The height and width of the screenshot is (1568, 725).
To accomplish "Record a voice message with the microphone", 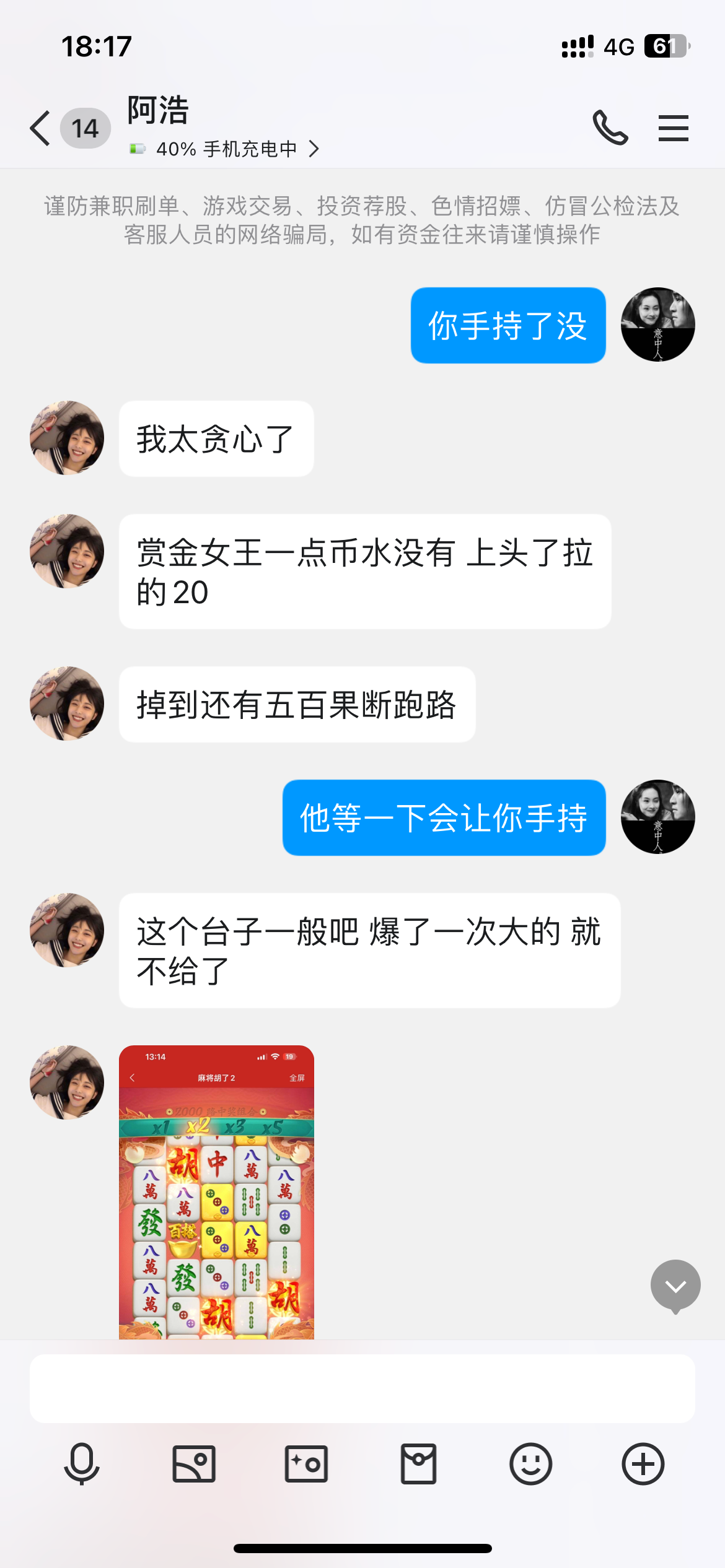I will 82,1464.
